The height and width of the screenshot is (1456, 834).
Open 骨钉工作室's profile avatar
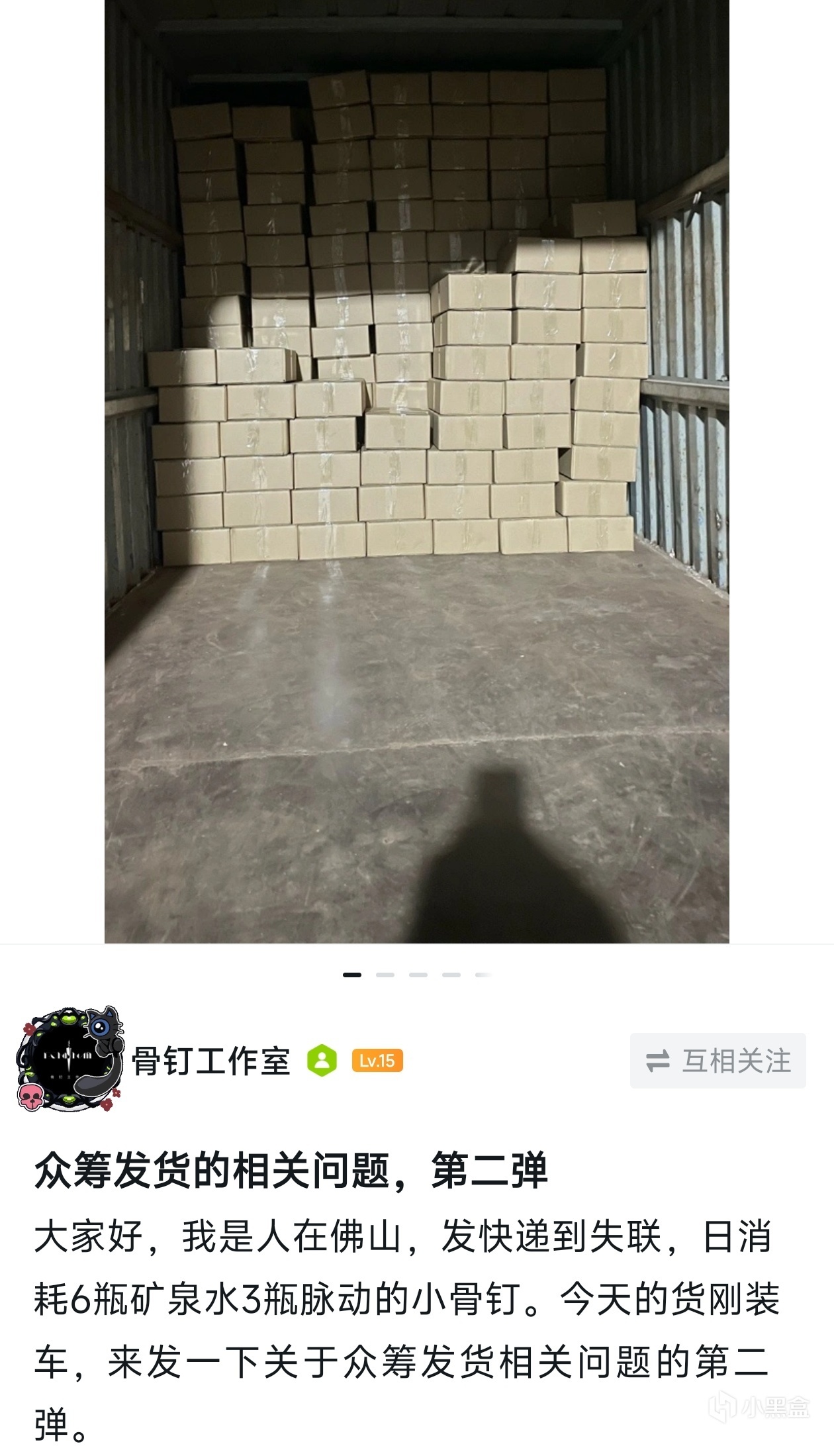pyautogui.click(x=70, y=1059)
